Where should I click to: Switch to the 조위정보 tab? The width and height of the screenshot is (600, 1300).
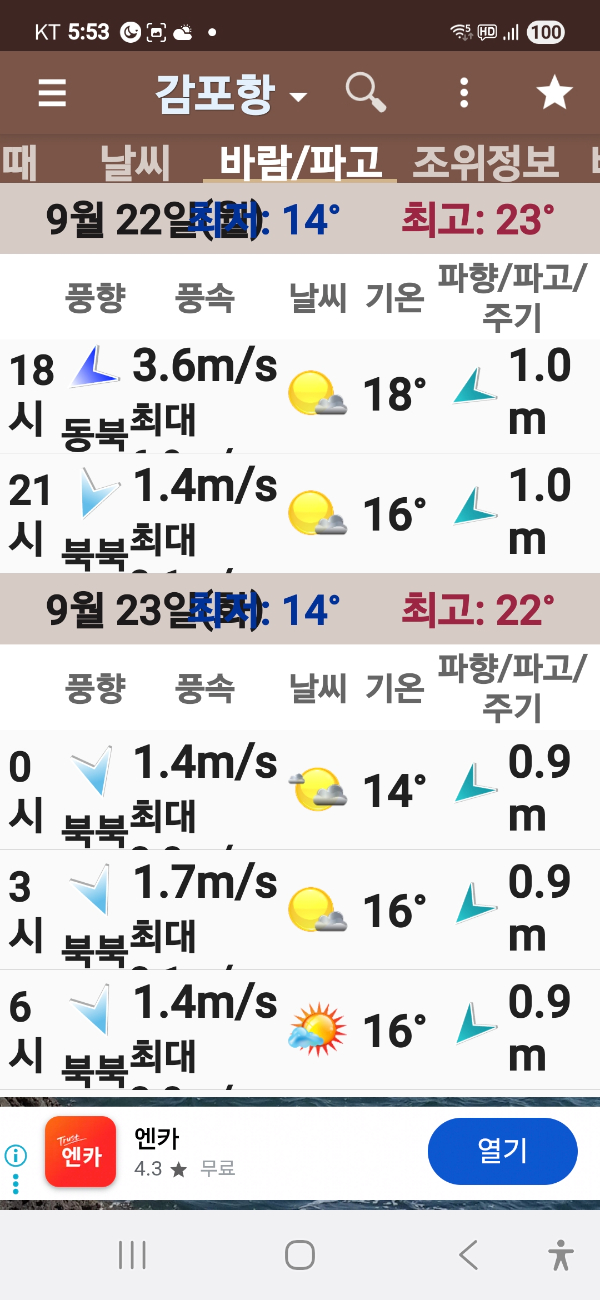click(485, 162)
